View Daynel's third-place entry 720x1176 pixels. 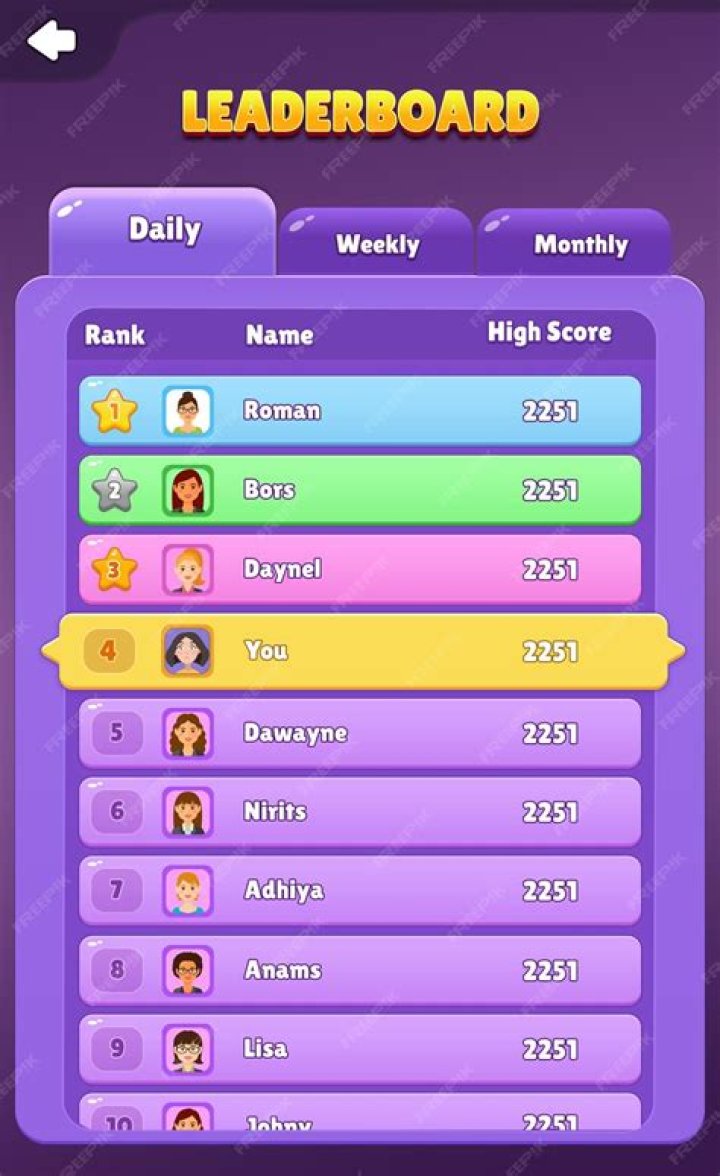tap(360, 569)
